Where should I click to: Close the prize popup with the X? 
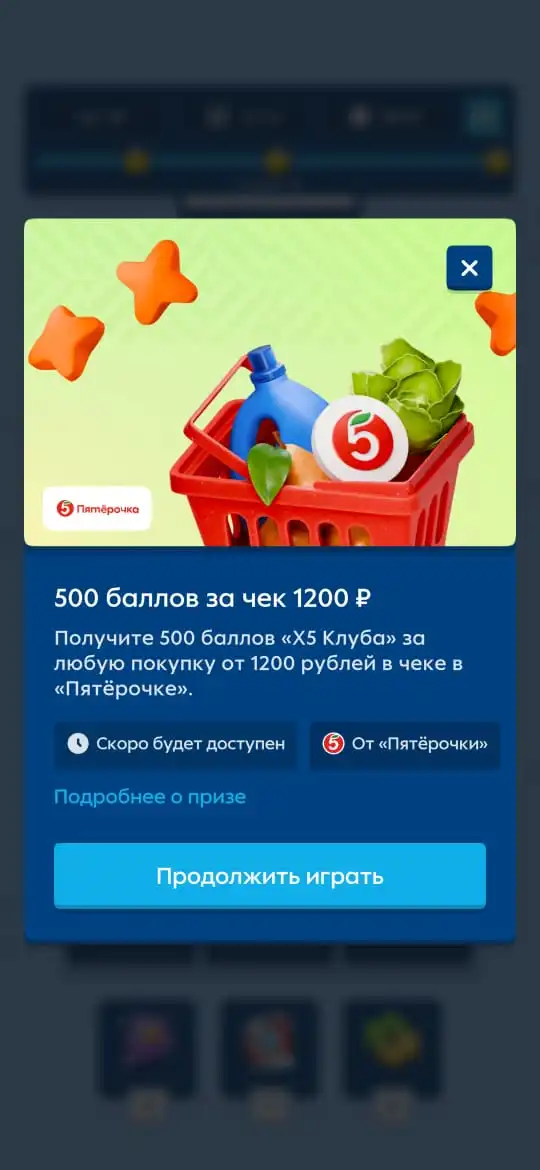pyautogui.click(x=469, y=268)
